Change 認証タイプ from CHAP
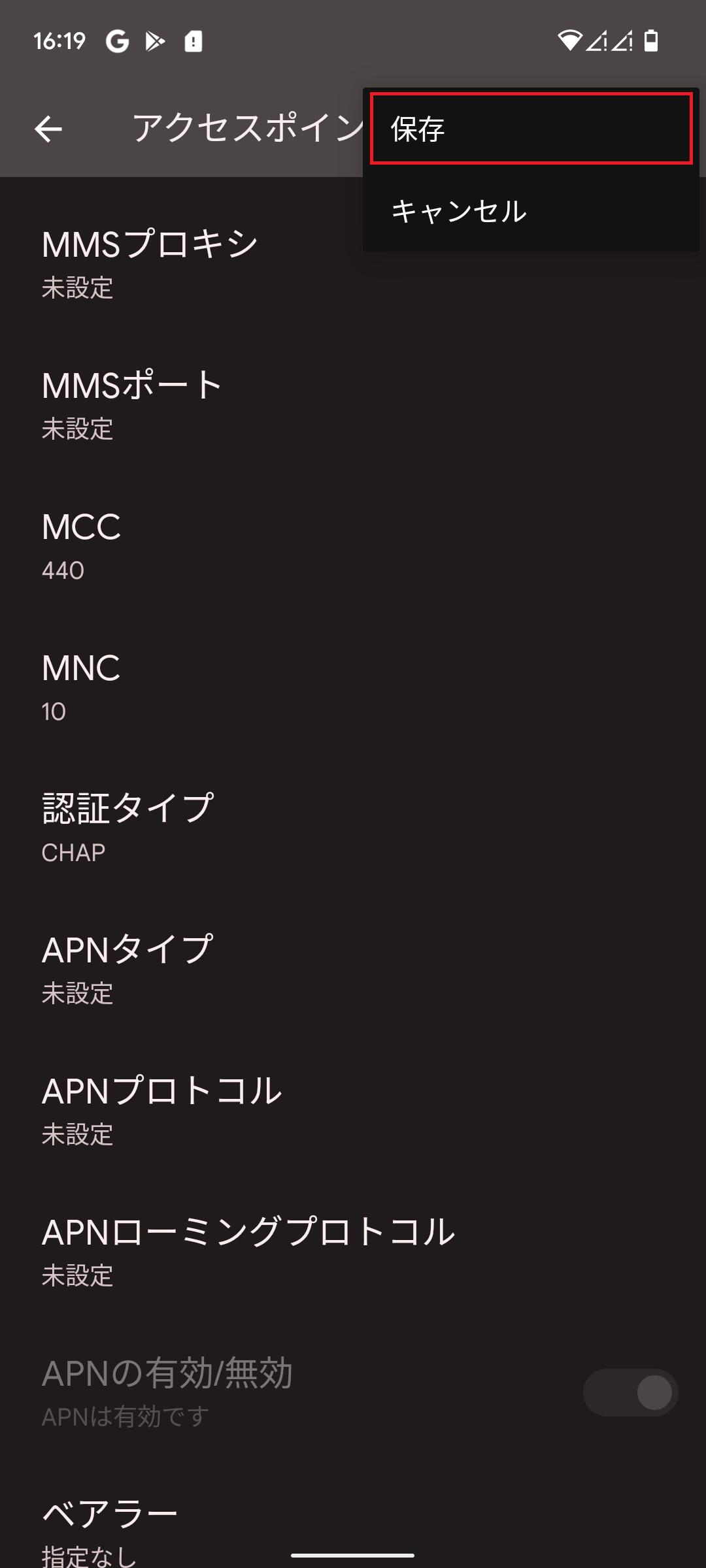The width and height of the screenshot is (706, 1568). (353, 828)
